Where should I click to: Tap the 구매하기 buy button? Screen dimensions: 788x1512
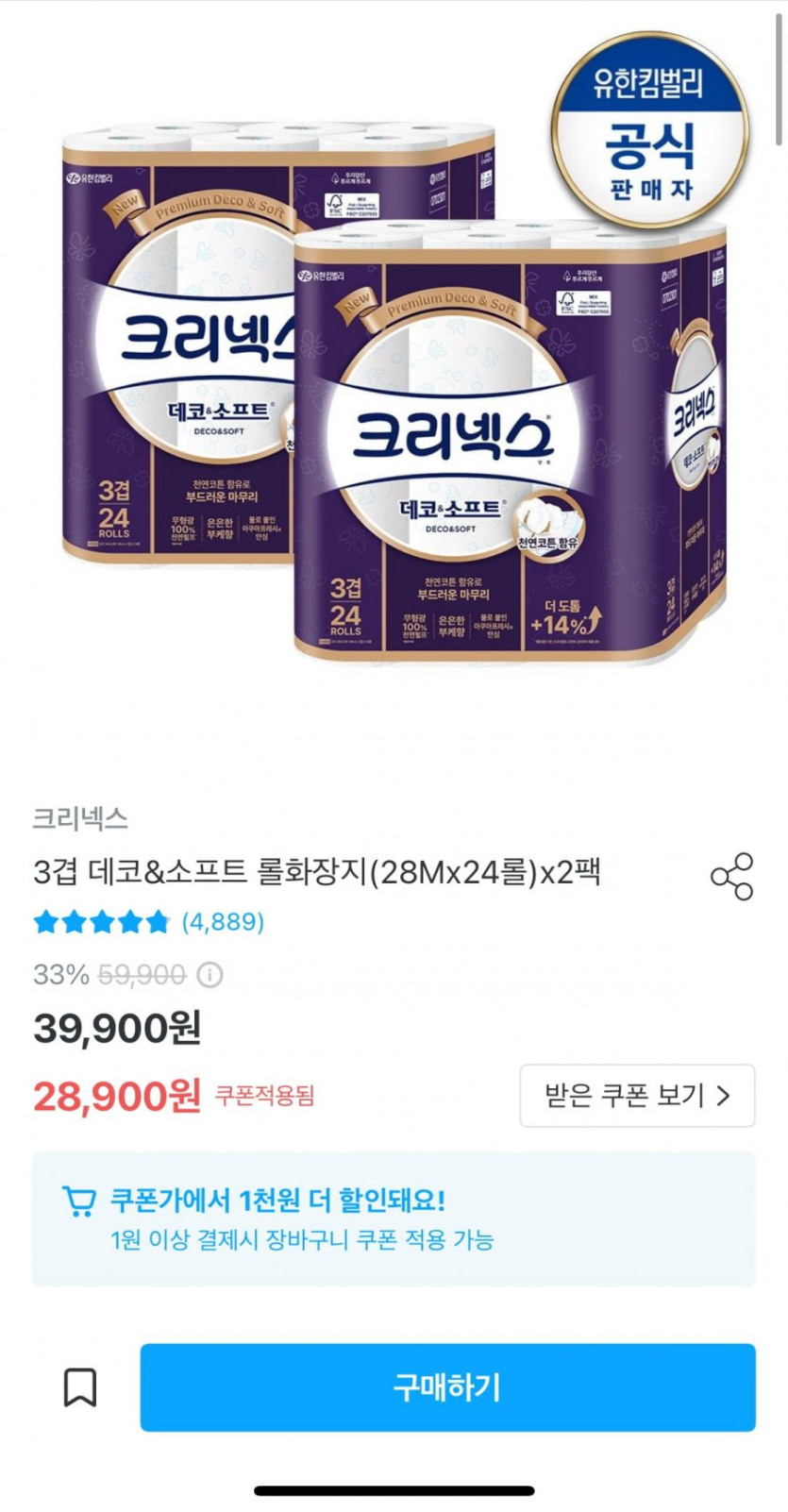coord(447,1387)
